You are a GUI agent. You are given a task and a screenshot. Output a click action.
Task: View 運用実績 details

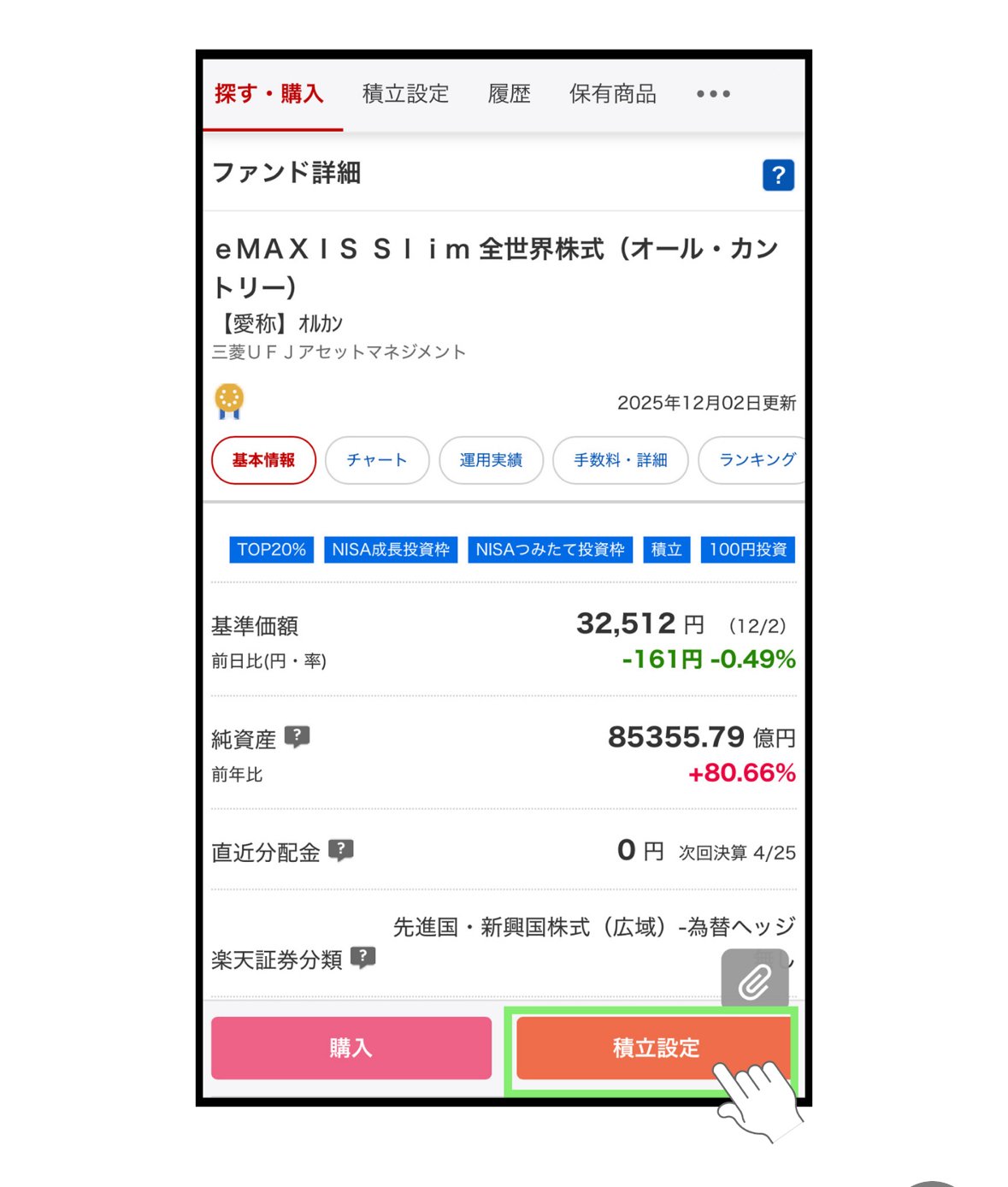click(x=491, y=460)
